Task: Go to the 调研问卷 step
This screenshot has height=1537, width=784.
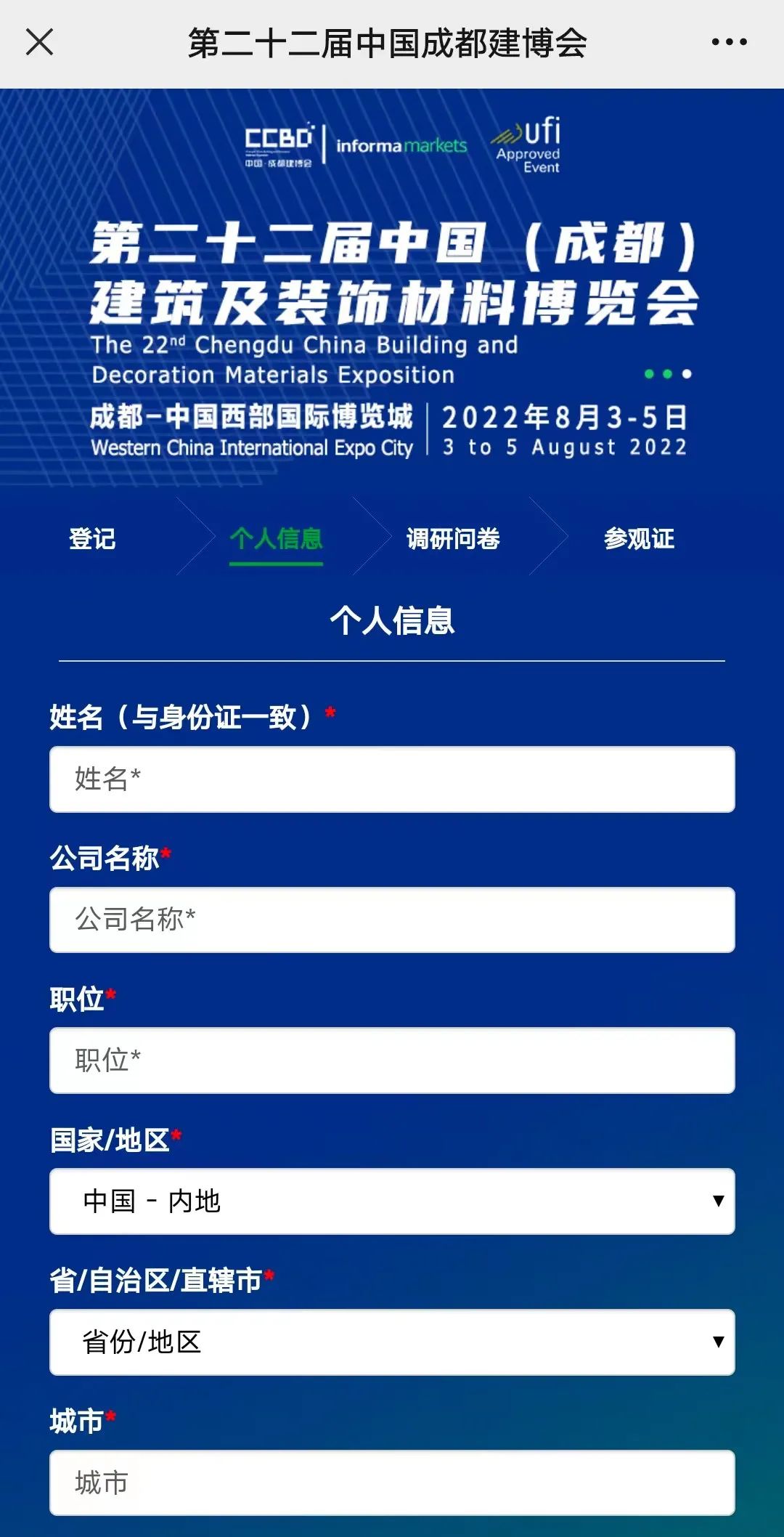Action: coord(453,539)
